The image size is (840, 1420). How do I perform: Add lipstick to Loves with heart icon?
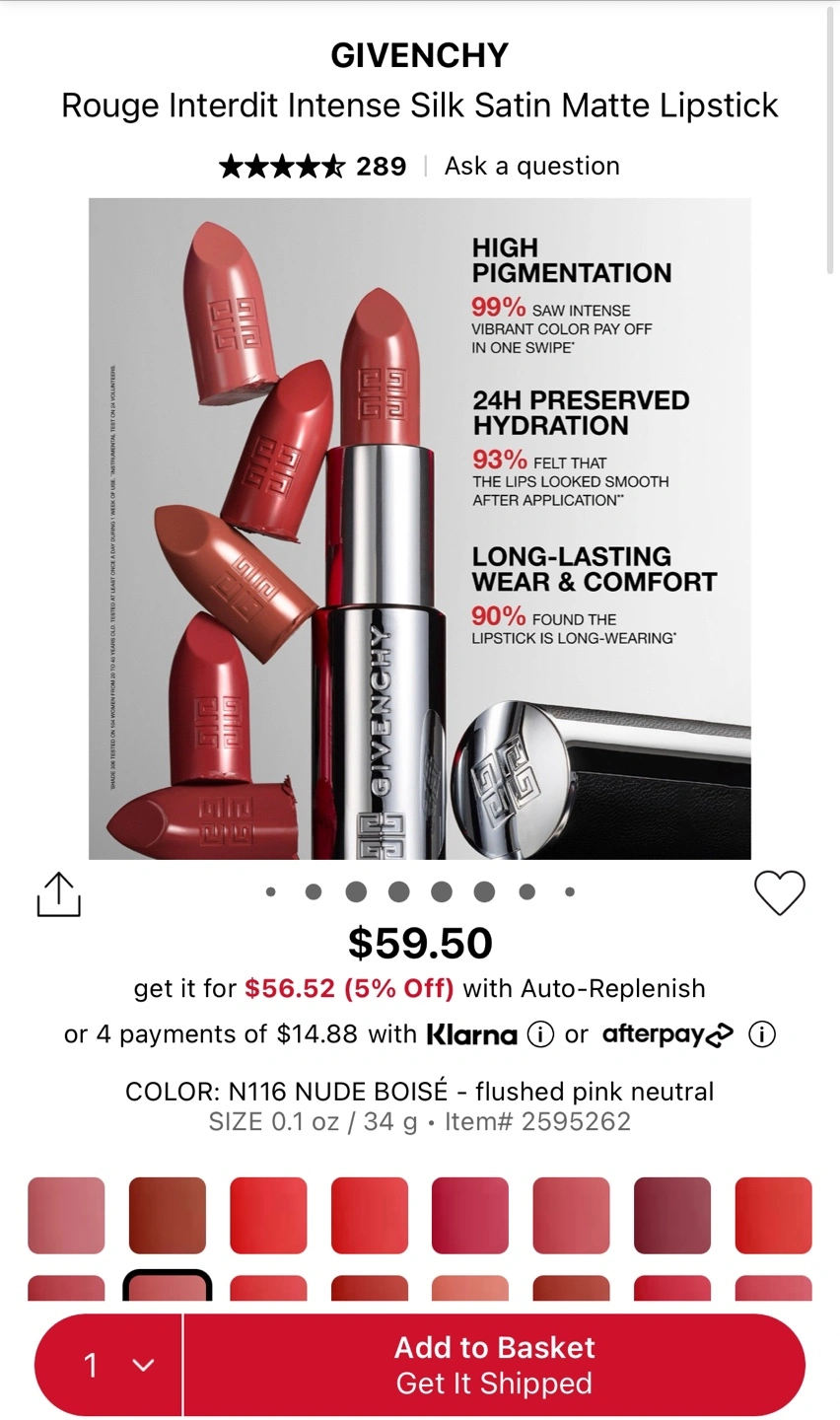(780, 893)
